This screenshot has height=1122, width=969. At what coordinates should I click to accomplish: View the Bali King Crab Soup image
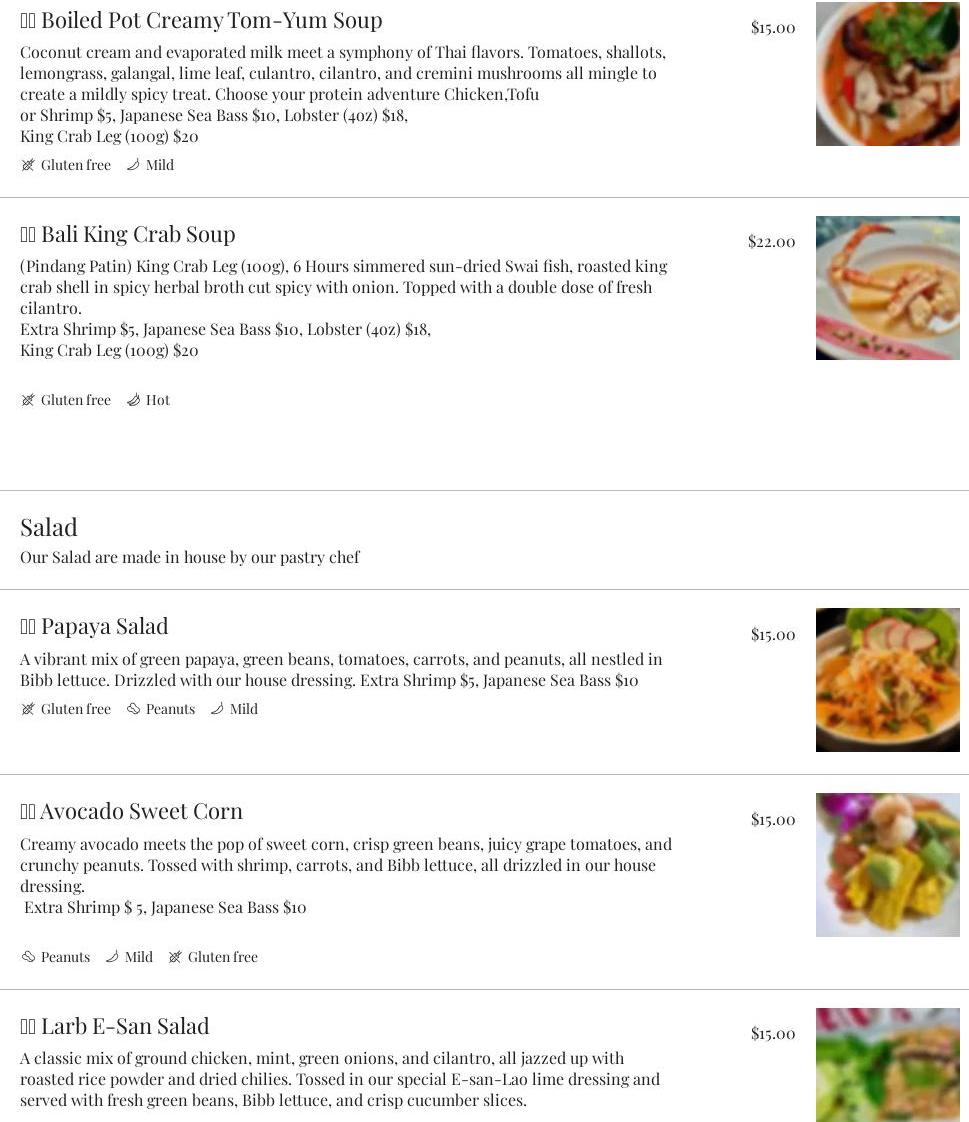click(x=887, y=288)
